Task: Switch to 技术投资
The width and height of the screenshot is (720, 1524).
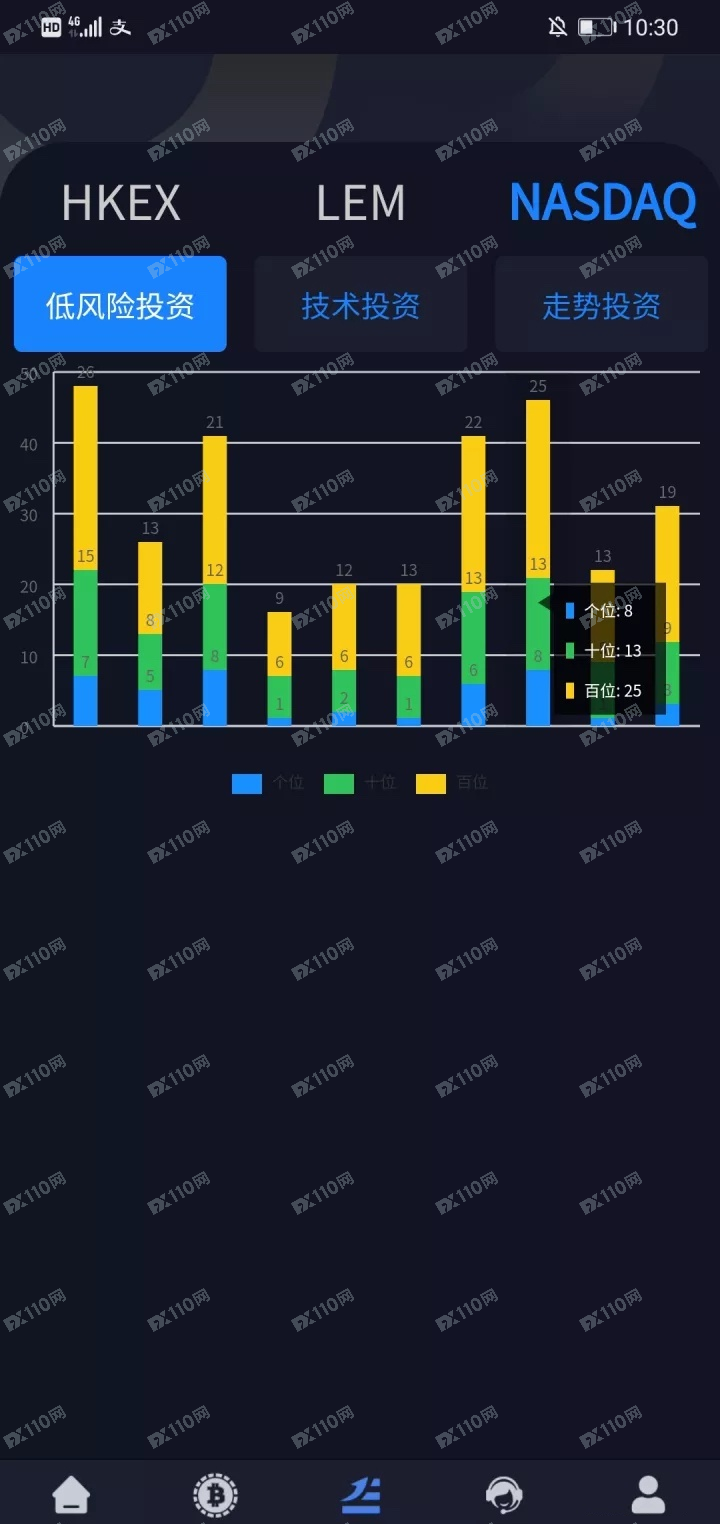Action: tap(361, 304)
